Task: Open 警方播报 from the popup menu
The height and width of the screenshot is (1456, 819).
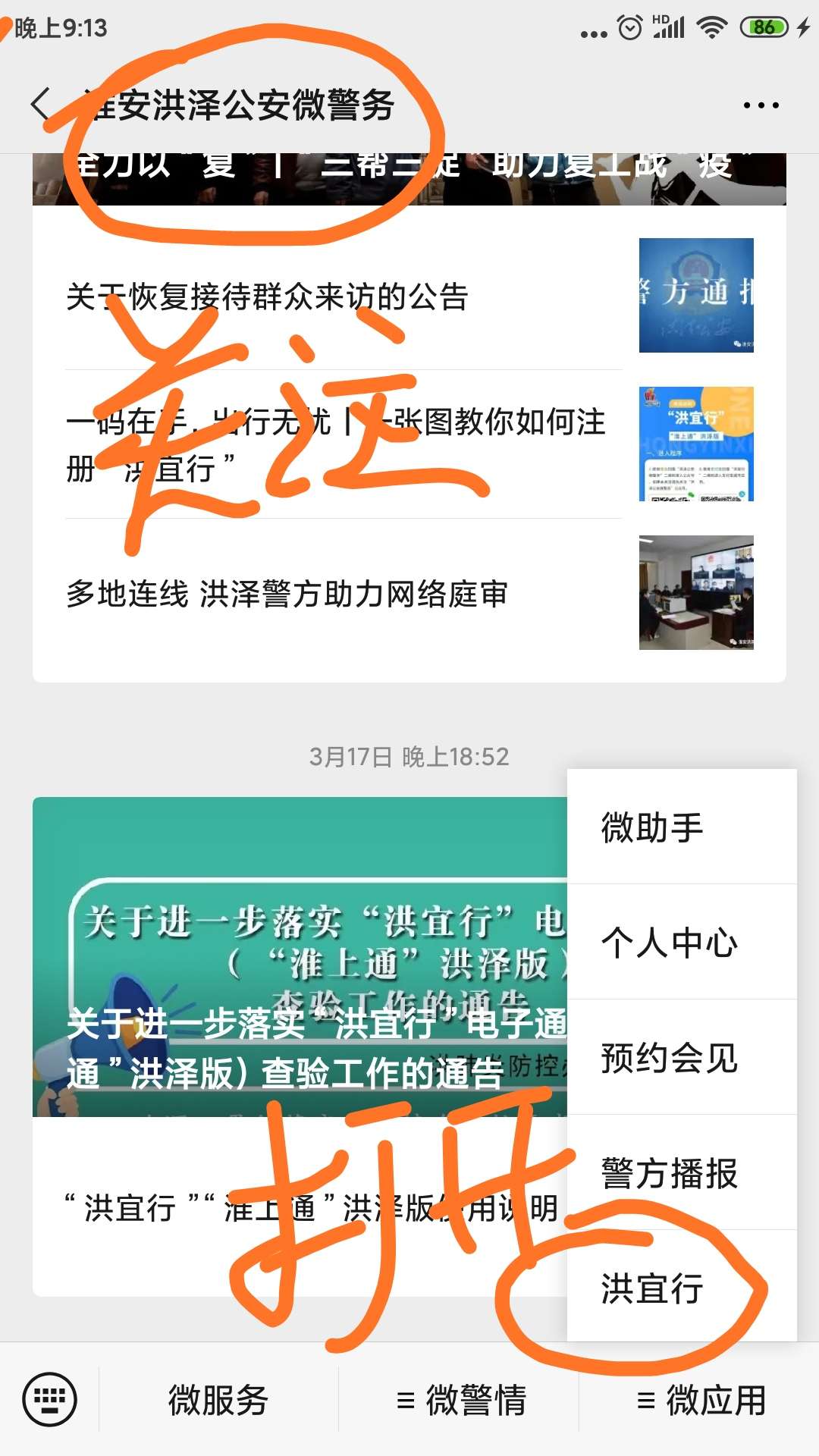Action: tap(682, 1172)
